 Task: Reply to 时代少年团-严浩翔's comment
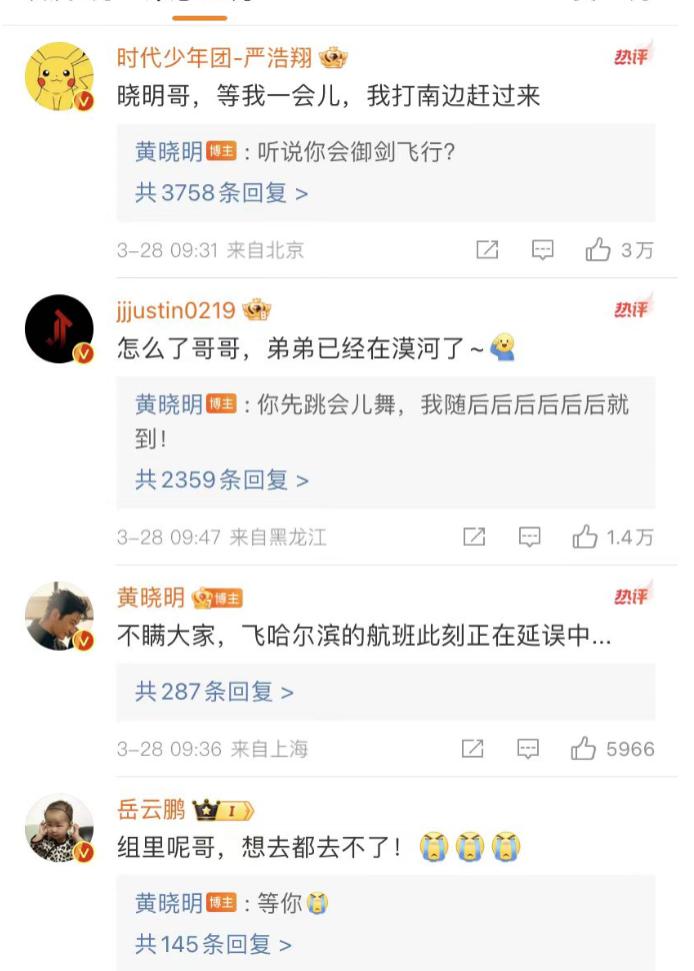click(542, 250)
